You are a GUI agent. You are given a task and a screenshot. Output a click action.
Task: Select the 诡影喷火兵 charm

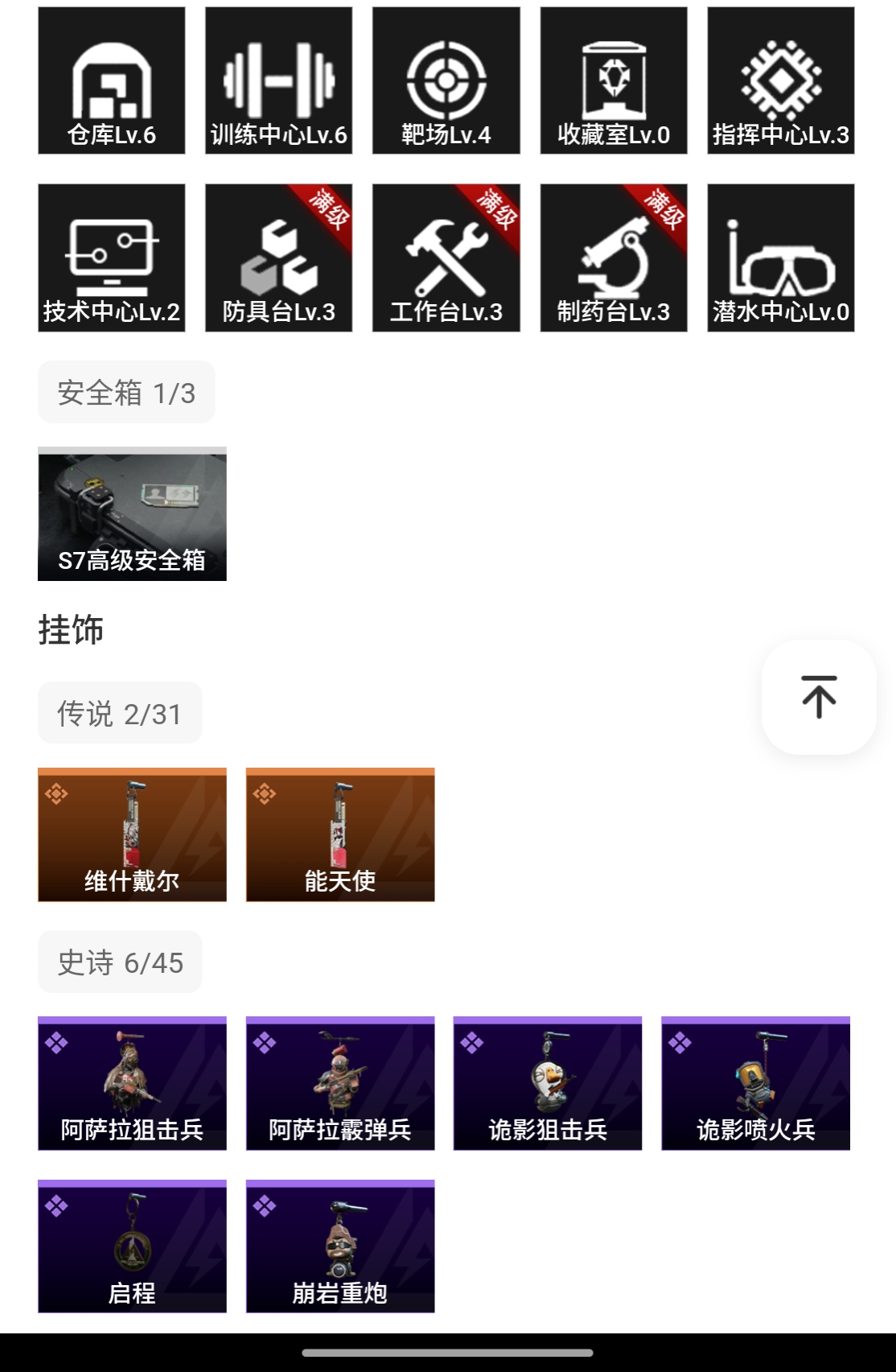point(756,1083)
